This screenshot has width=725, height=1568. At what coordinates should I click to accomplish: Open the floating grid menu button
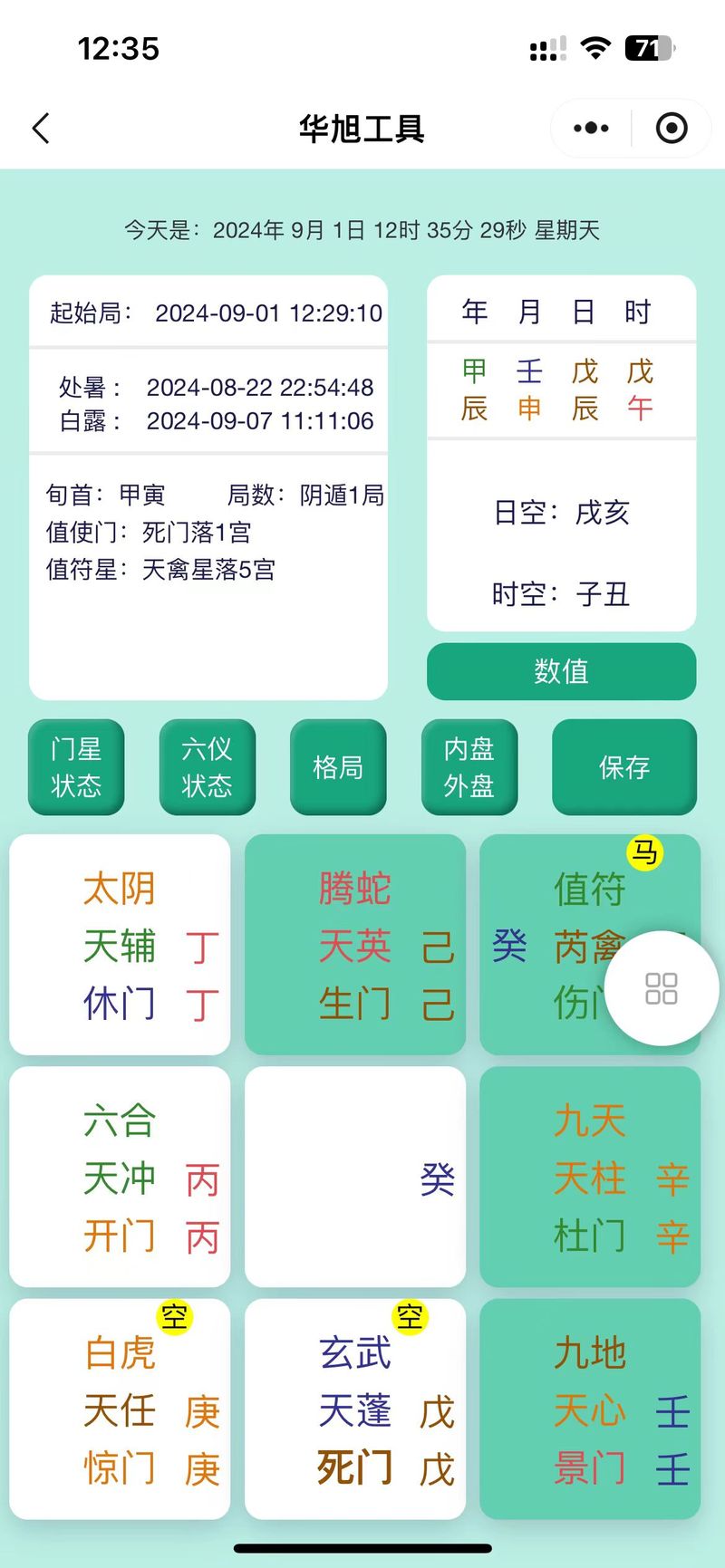[x=662, y=988]
